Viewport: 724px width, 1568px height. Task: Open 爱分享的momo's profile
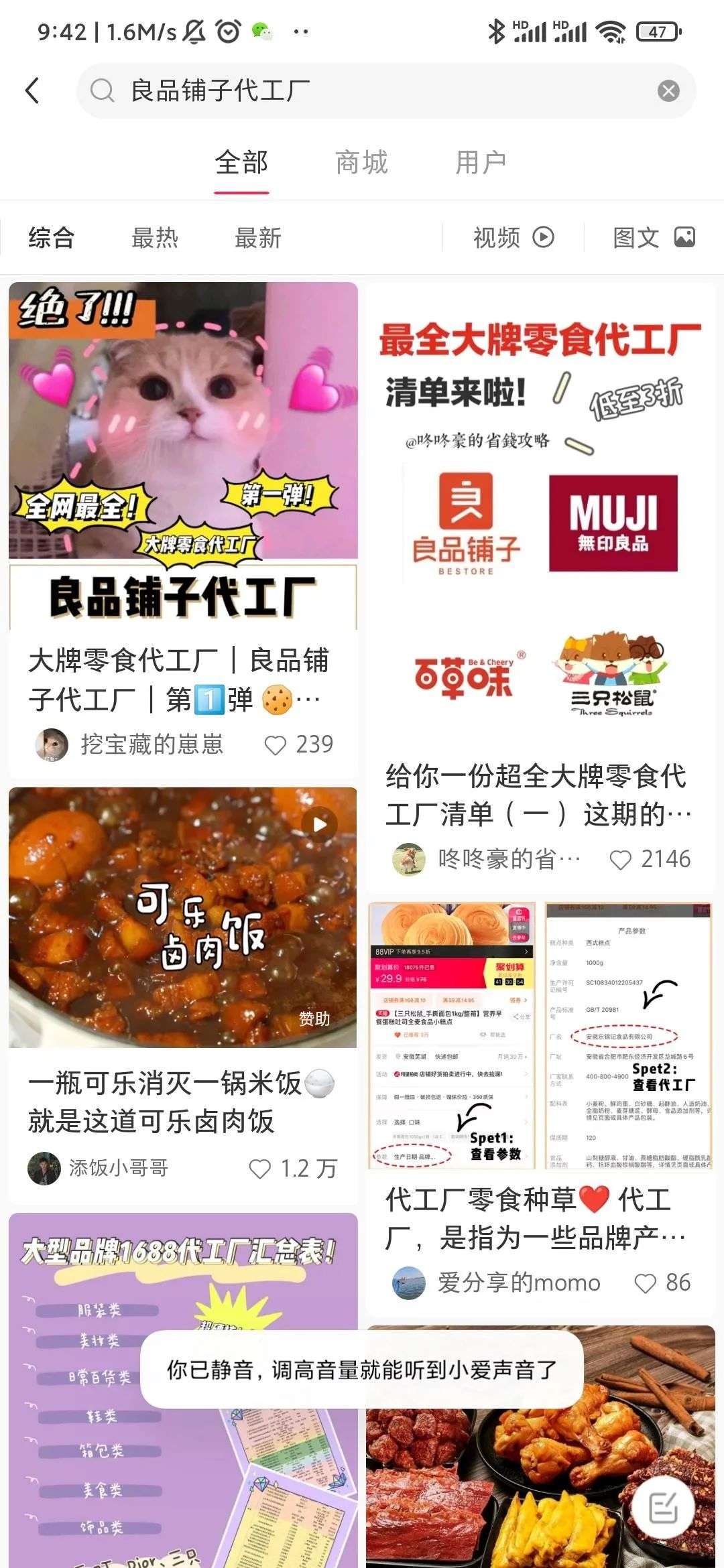click(409, 1283)
